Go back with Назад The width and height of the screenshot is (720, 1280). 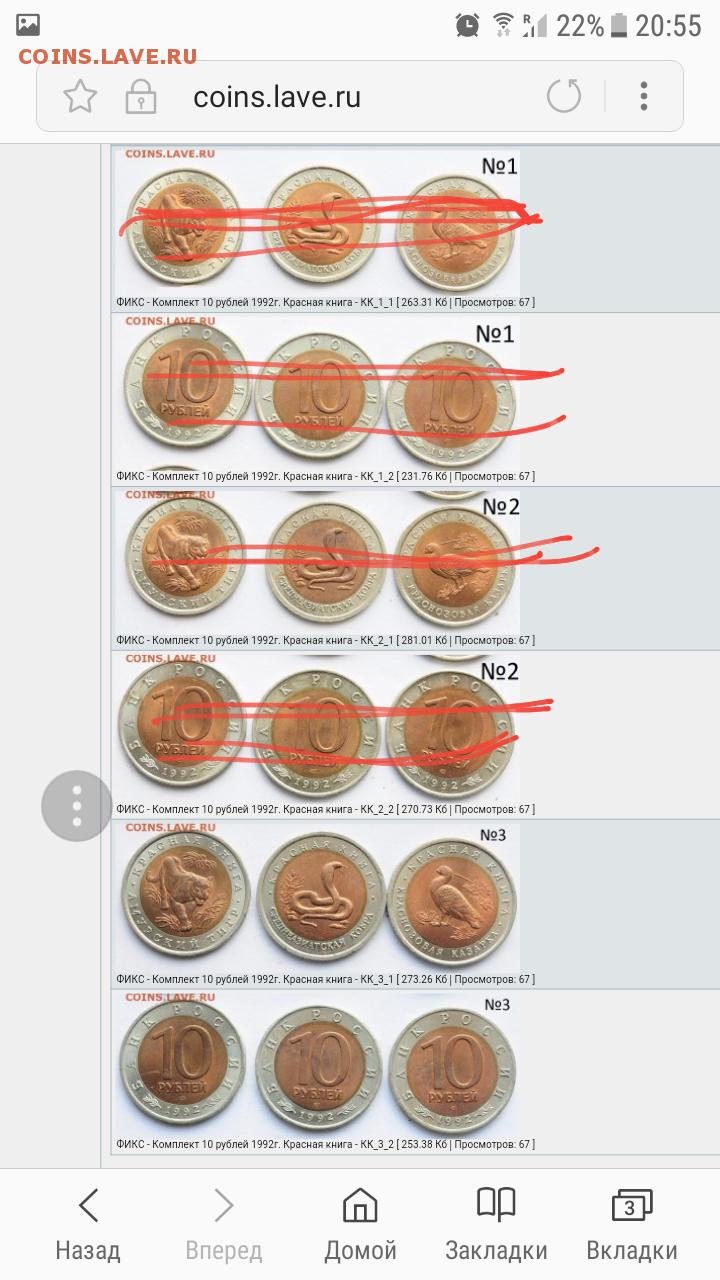pyautogui.click(x=88, y=1225)
